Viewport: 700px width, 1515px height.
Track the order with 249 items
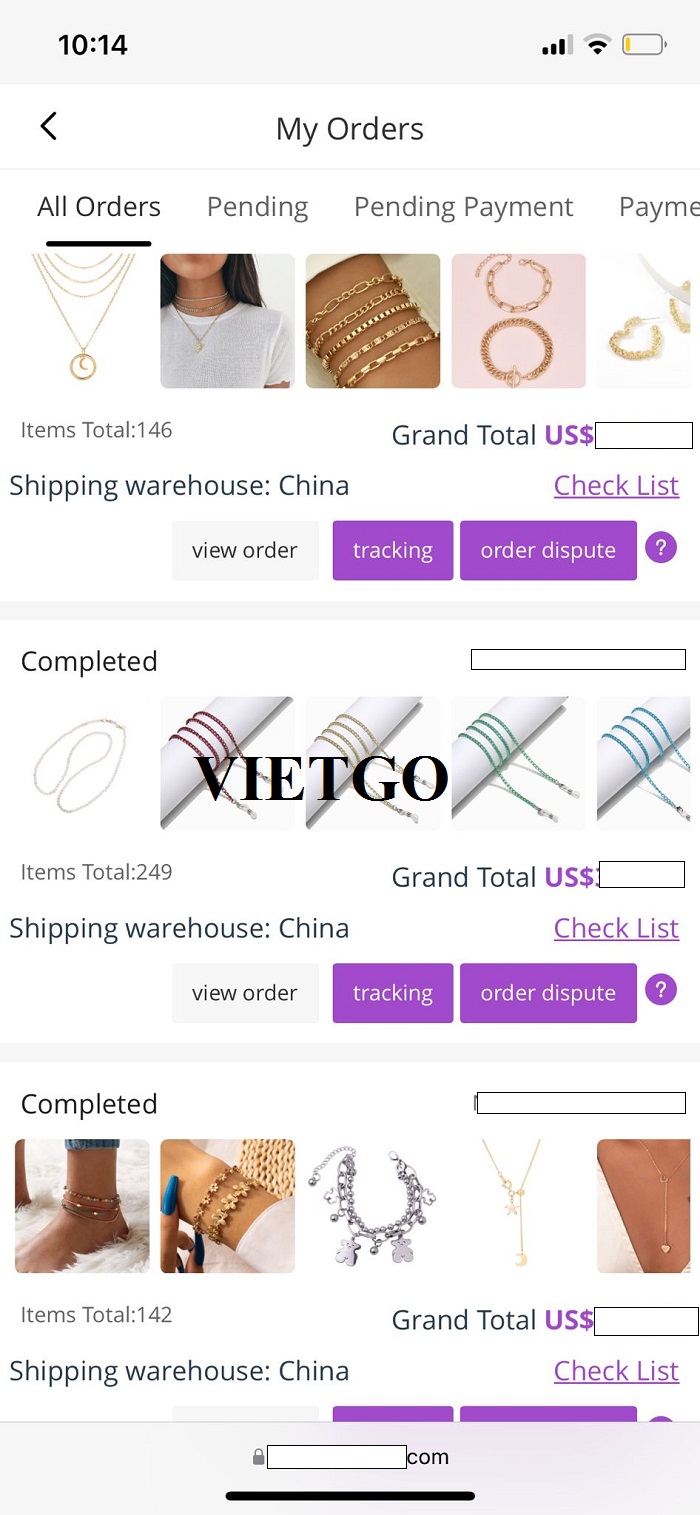click(392, 993)
